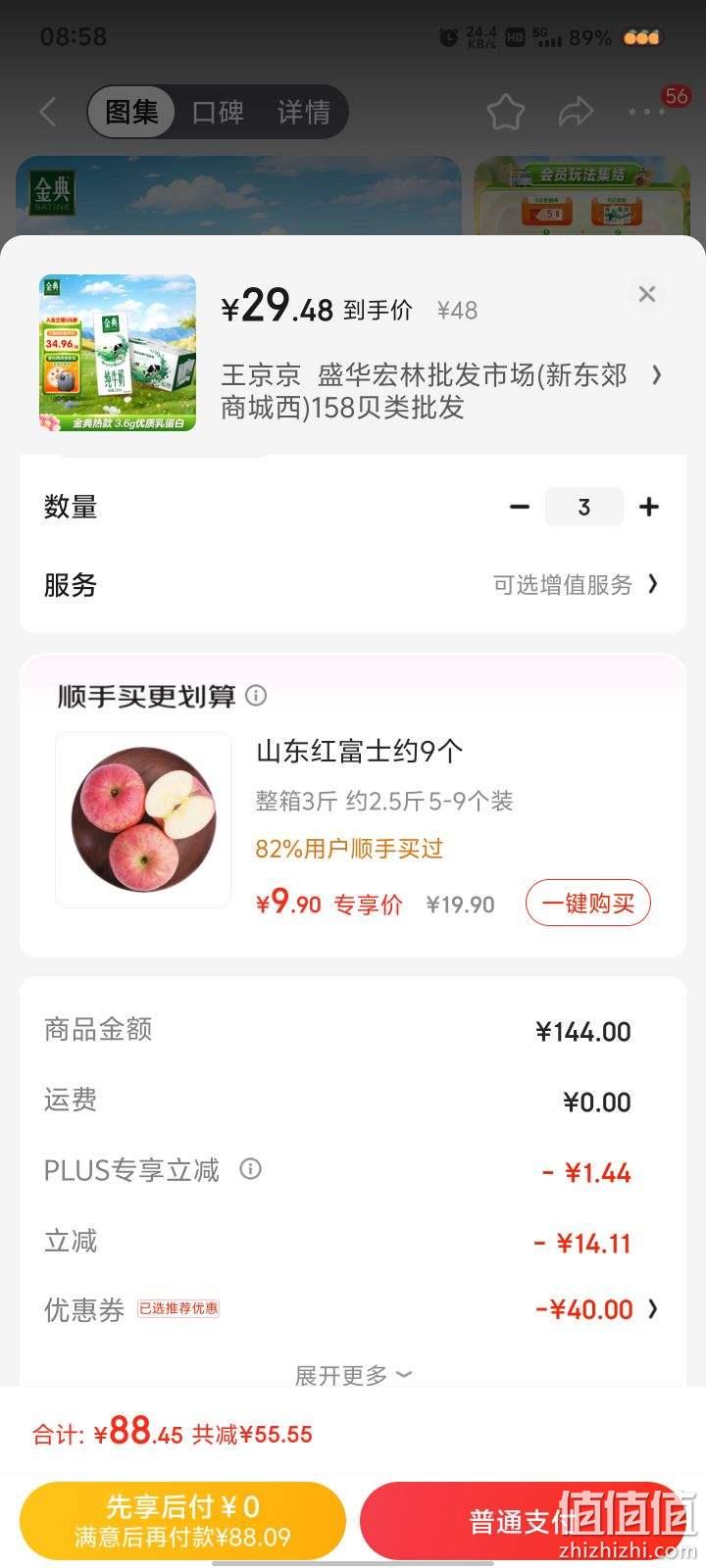Open the PLUS专享立减 info icon

pos(251,1169)
